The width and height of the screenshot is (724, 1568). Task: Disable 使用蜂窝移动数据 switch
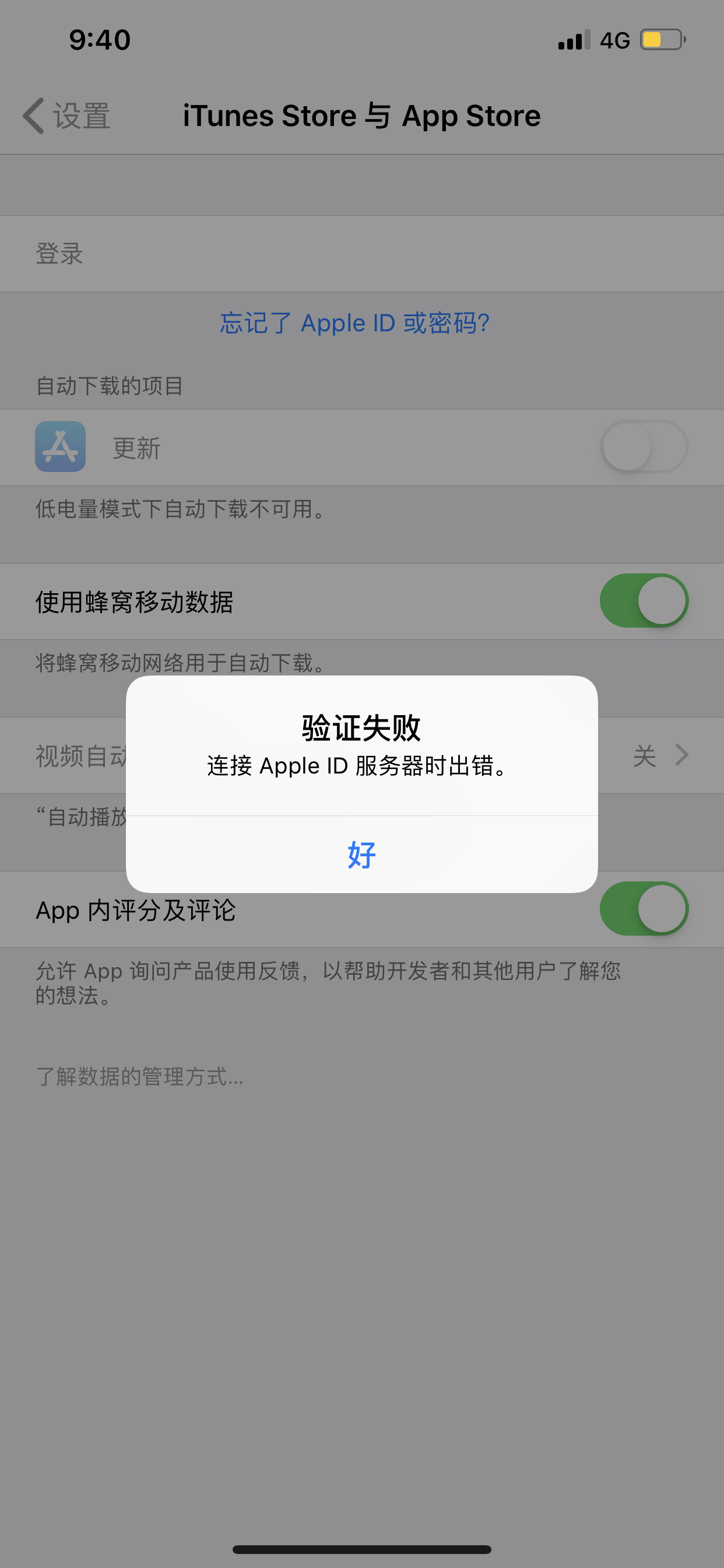644,601
